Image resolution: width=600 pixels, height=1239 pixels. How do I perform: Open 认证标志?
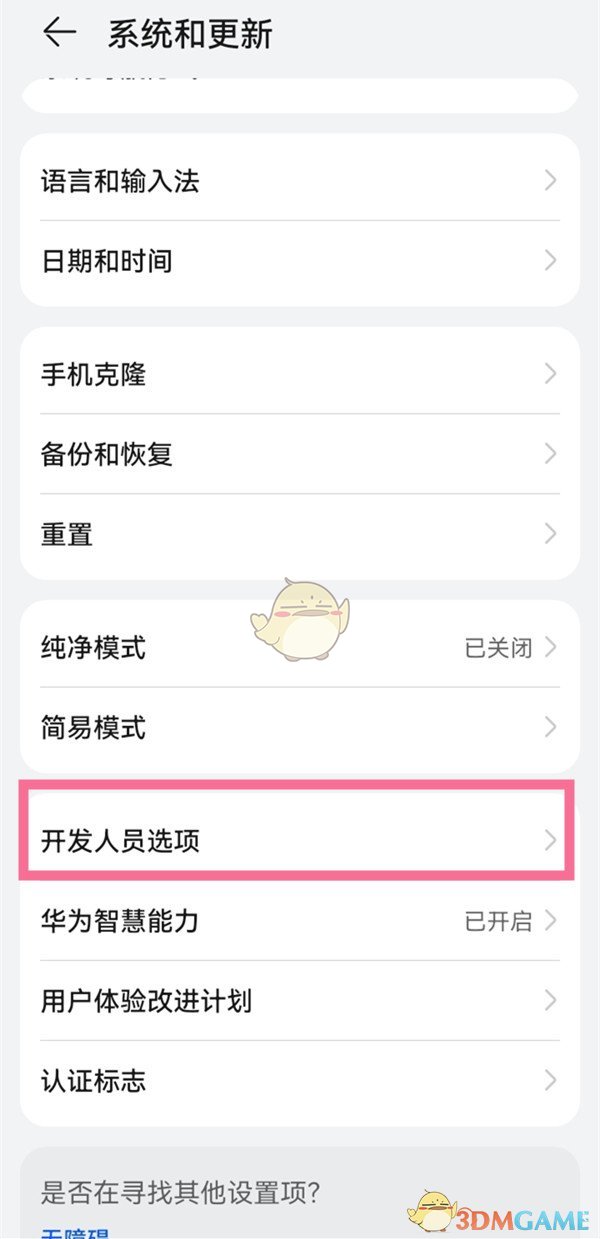point(299,1081)
